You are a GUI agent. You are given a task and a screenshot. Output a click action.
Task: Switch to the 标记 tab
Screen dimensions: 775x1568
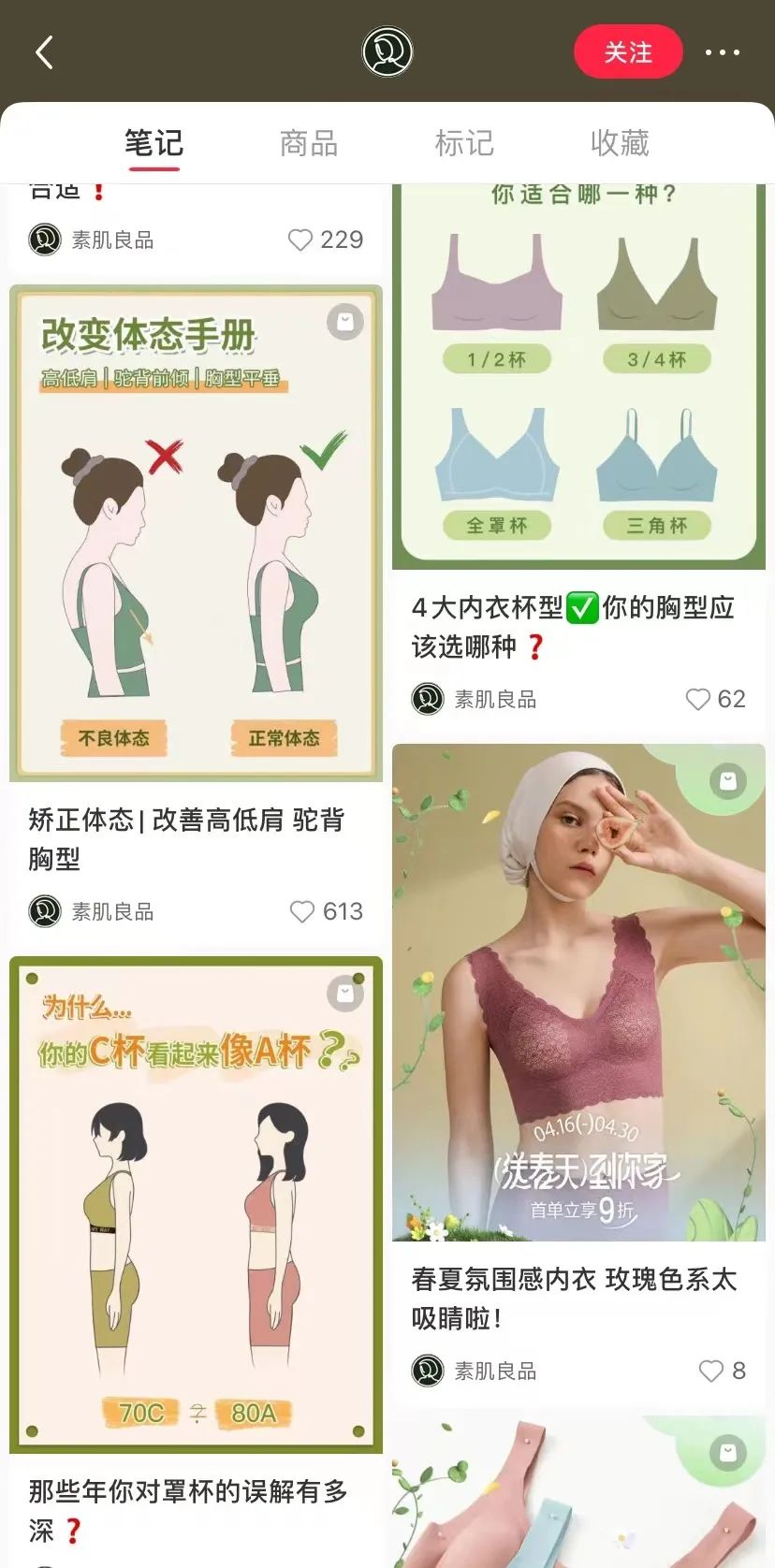pyautogui.click(x=464, y=143)
